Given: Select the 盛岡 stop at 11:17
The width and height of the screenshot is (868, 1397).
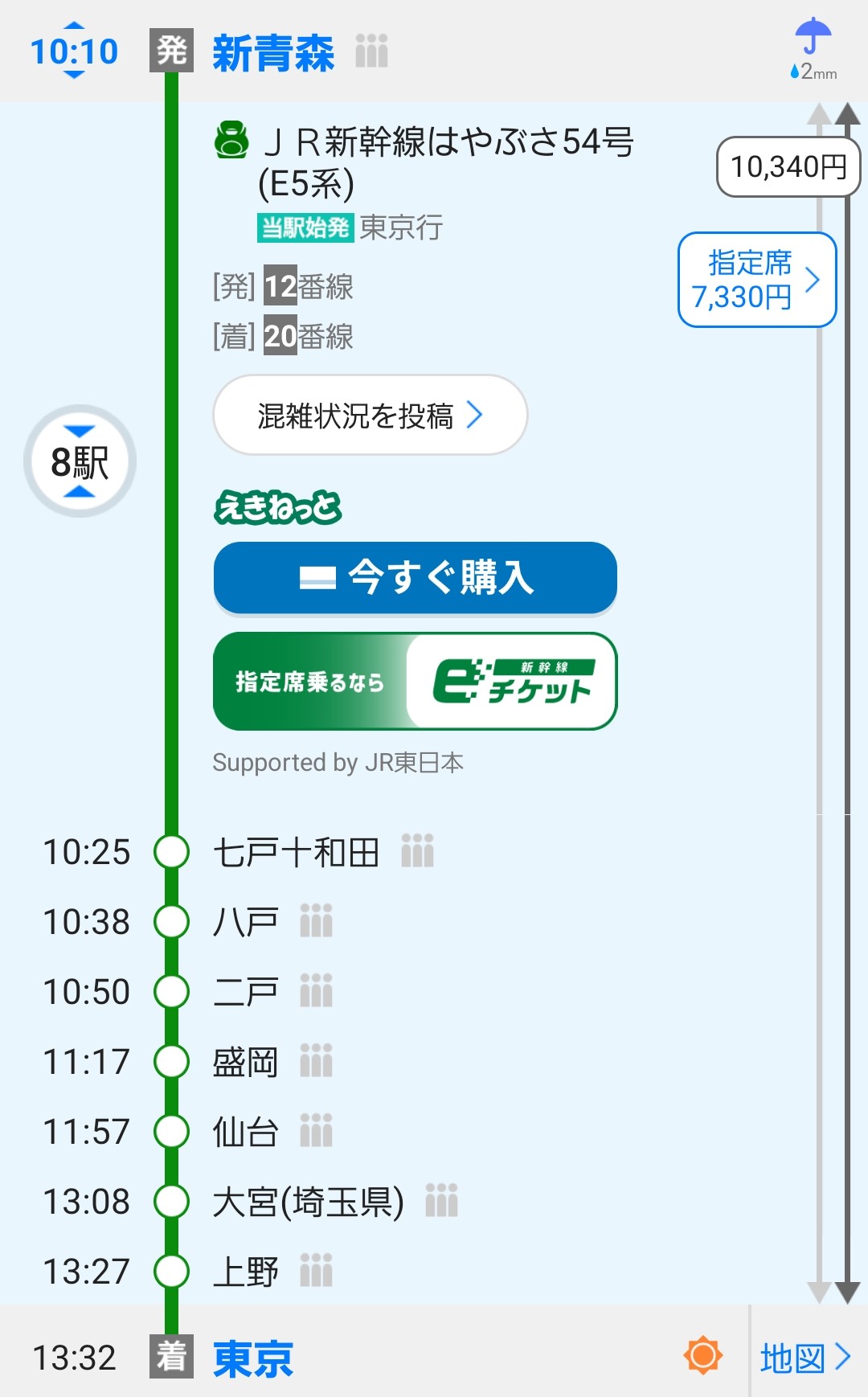Looking at the screenshot, I should coord(245,1062).
